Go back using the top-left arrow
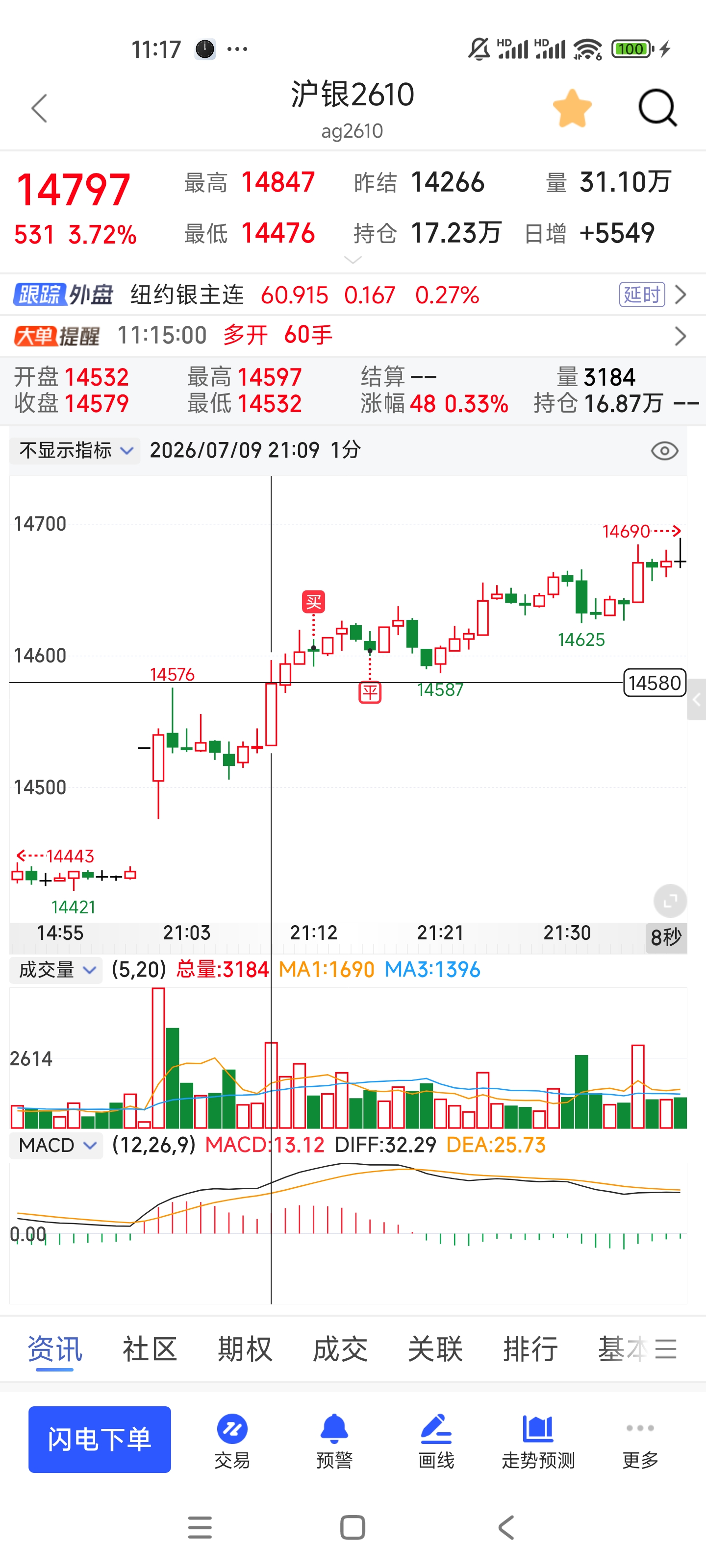This screenshot has height=1568, width=706. coord(39,108)
